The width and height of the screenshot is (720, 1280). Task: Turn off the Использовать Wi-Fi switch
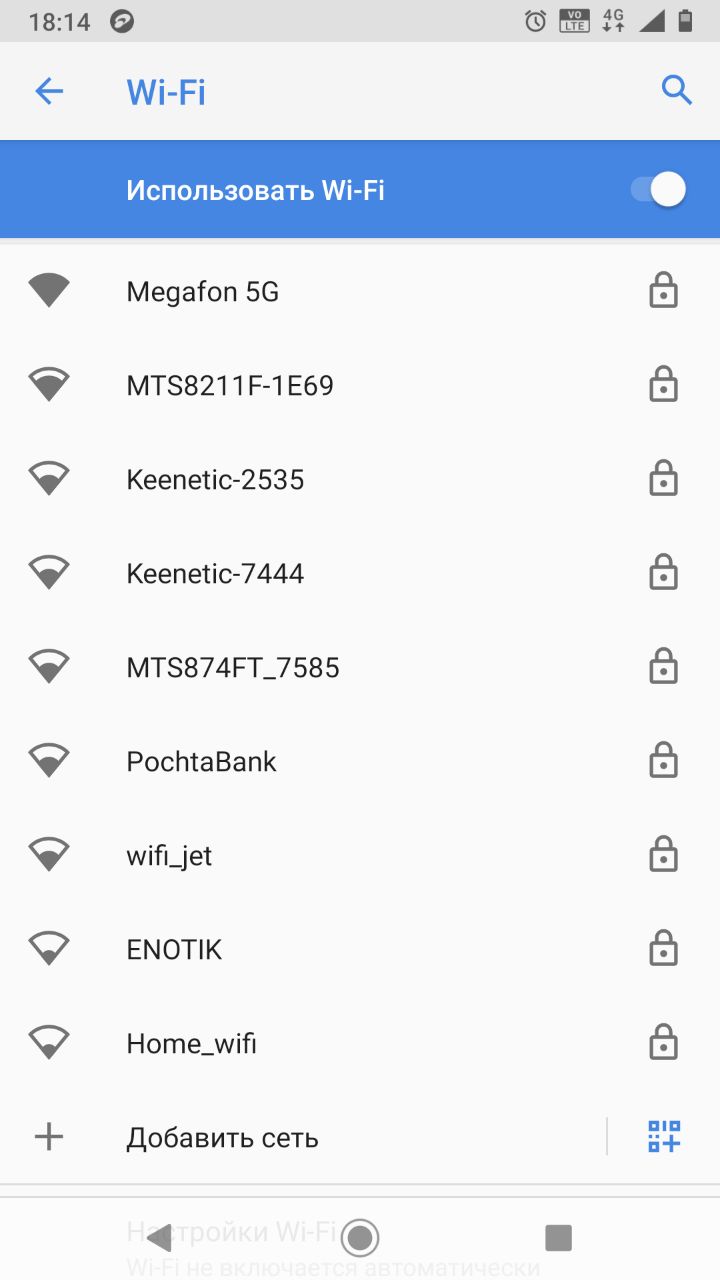point(658,190)
